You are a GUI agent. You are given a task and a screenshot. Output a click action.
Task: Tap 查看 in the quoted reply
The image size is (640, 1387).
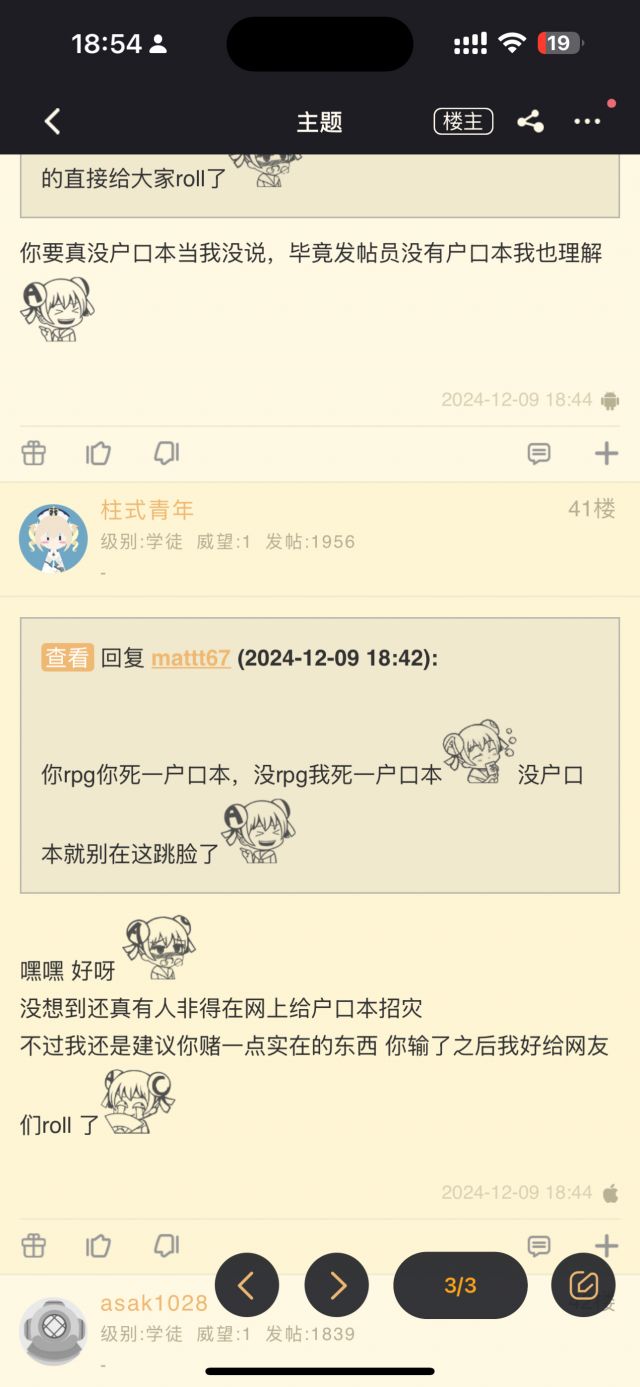click(x=67, y=658)
